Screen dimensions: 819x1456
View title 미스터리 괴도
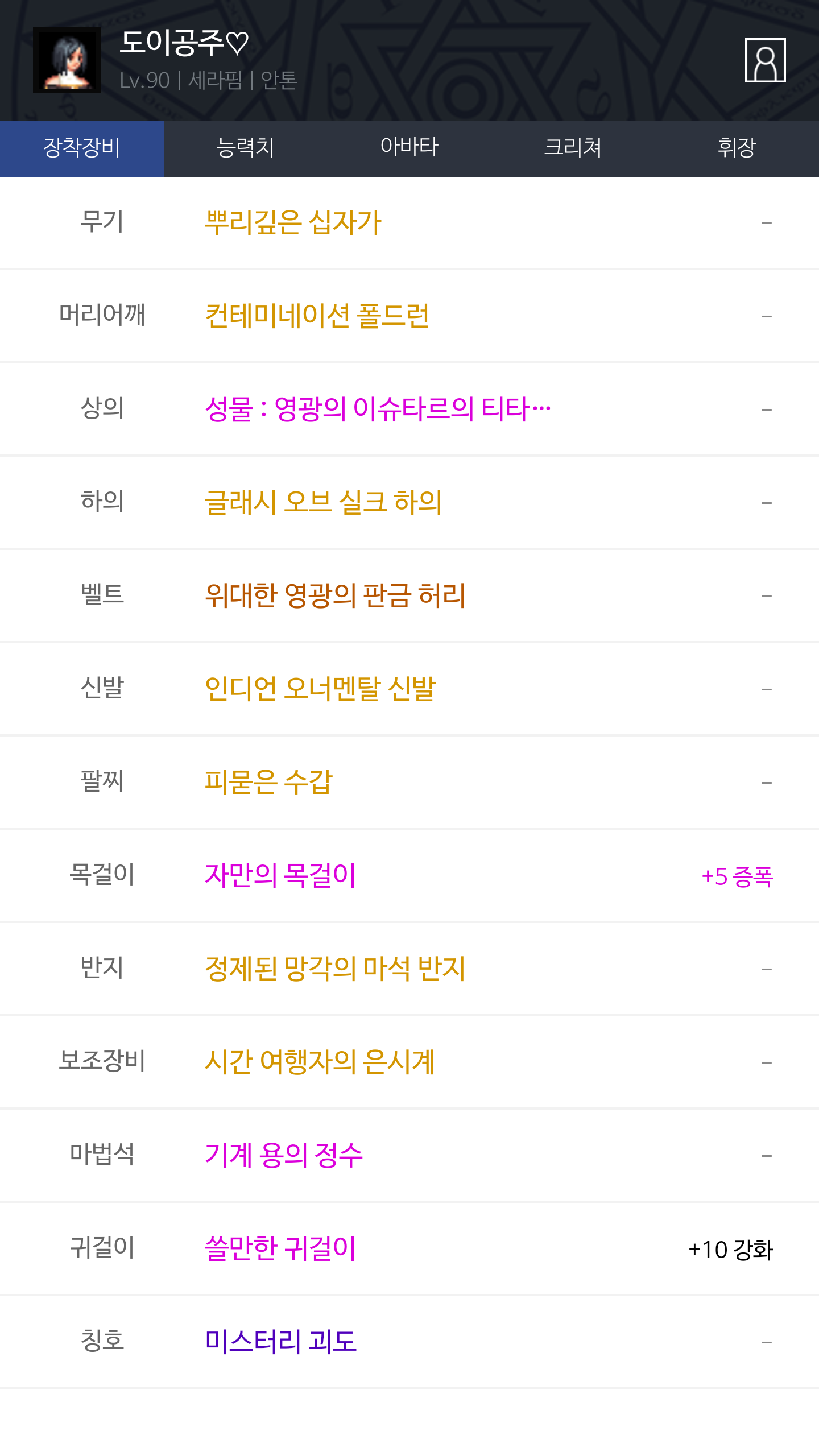pyautogui.click(x=409, y=1342)
